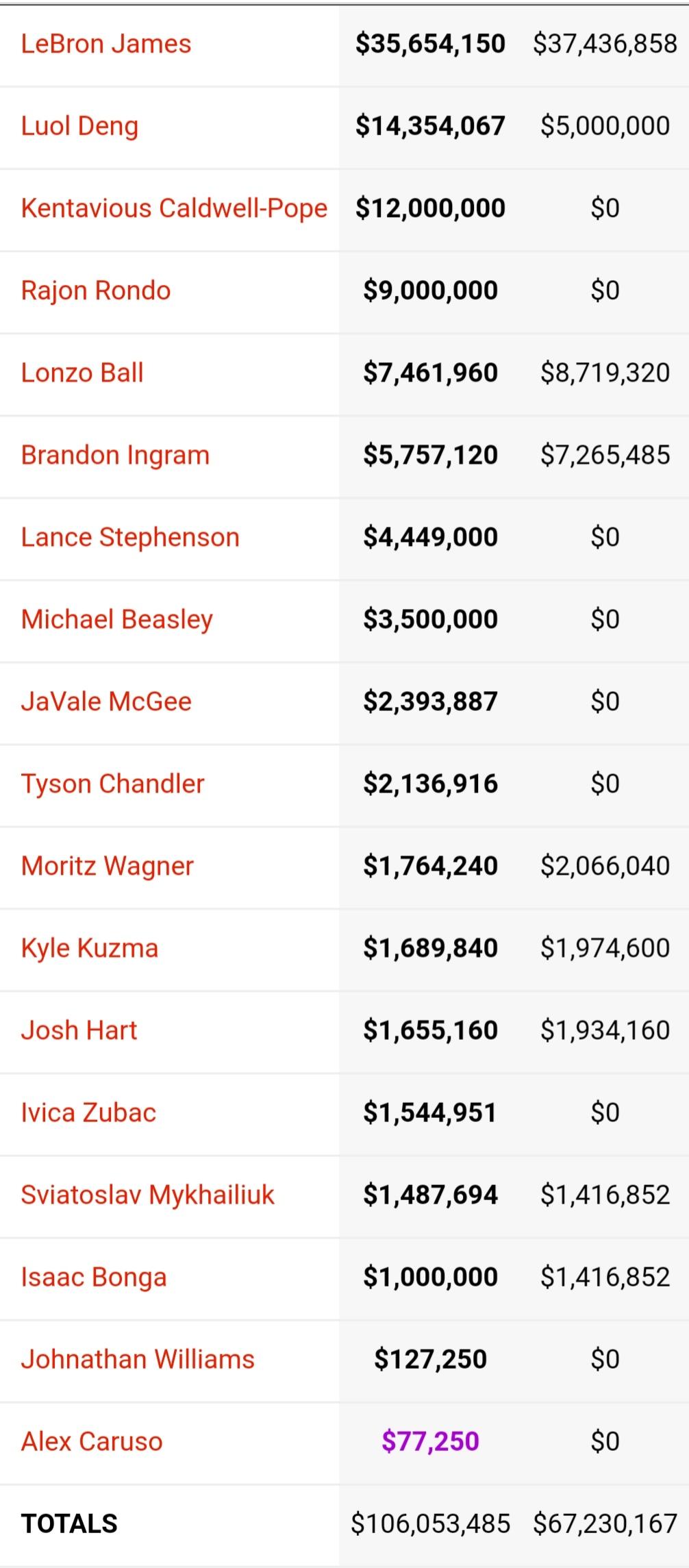Screen dimensions: 689x1568
Task: View Isaac Bonga's contract link
Action: [x=94, y=1277]
